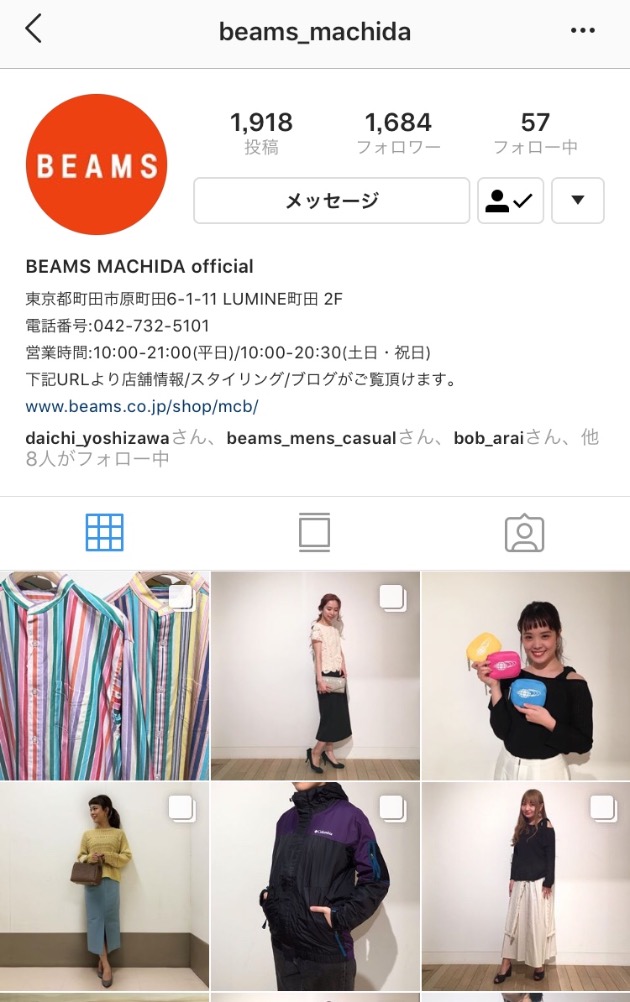
Task: Switch to the tagged photos tab
Action: [524, 533]
